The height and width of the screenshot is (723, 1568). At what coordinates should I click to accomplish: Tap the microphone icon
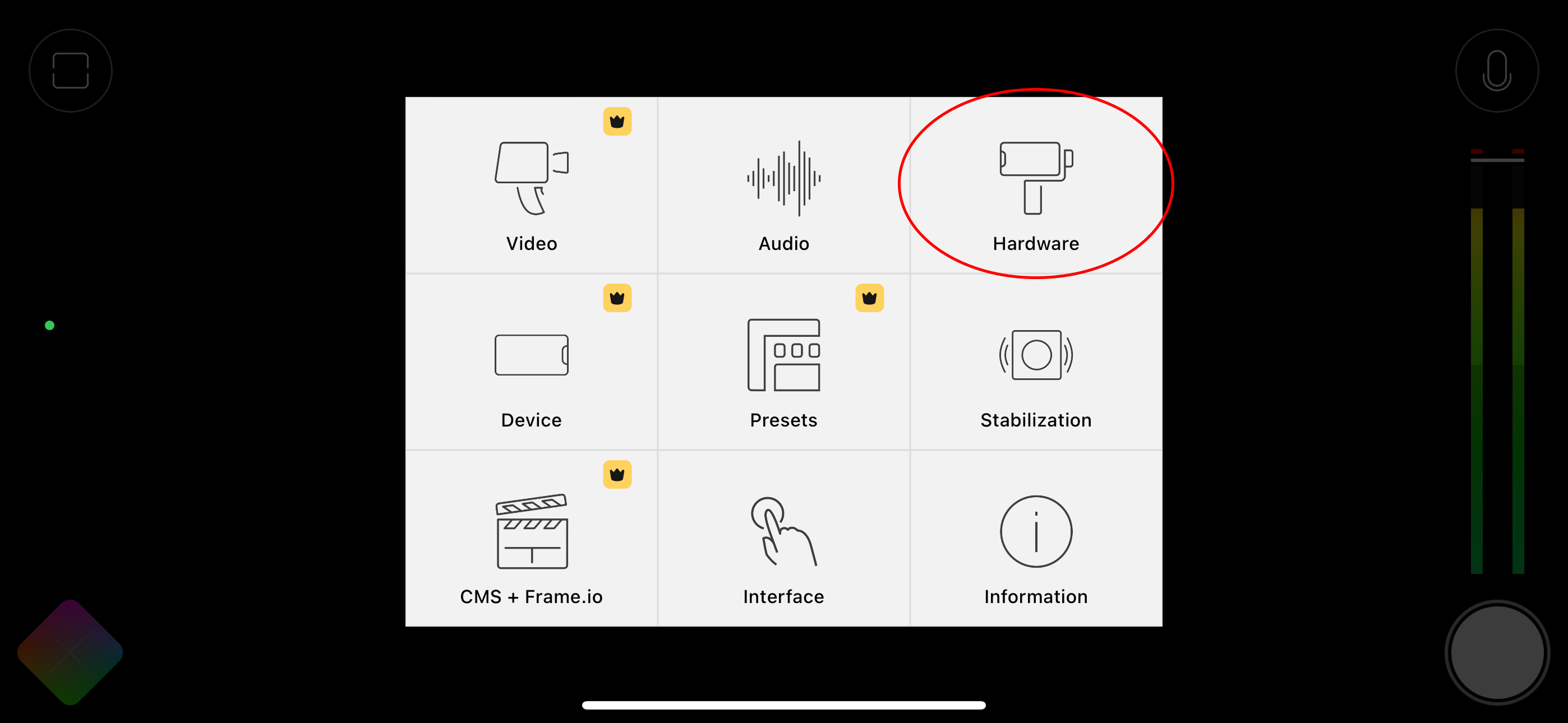(1497, 71)
